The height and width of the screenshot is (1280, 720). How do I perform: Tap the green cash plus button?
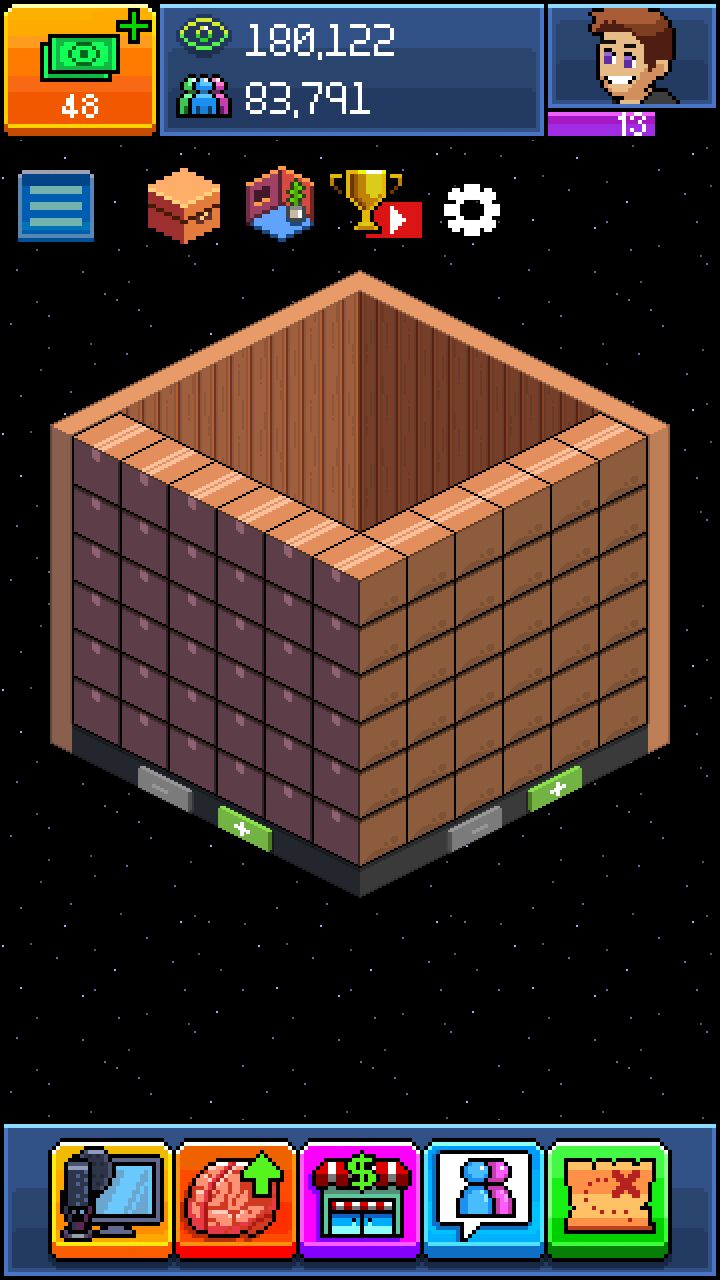point(80,68)
